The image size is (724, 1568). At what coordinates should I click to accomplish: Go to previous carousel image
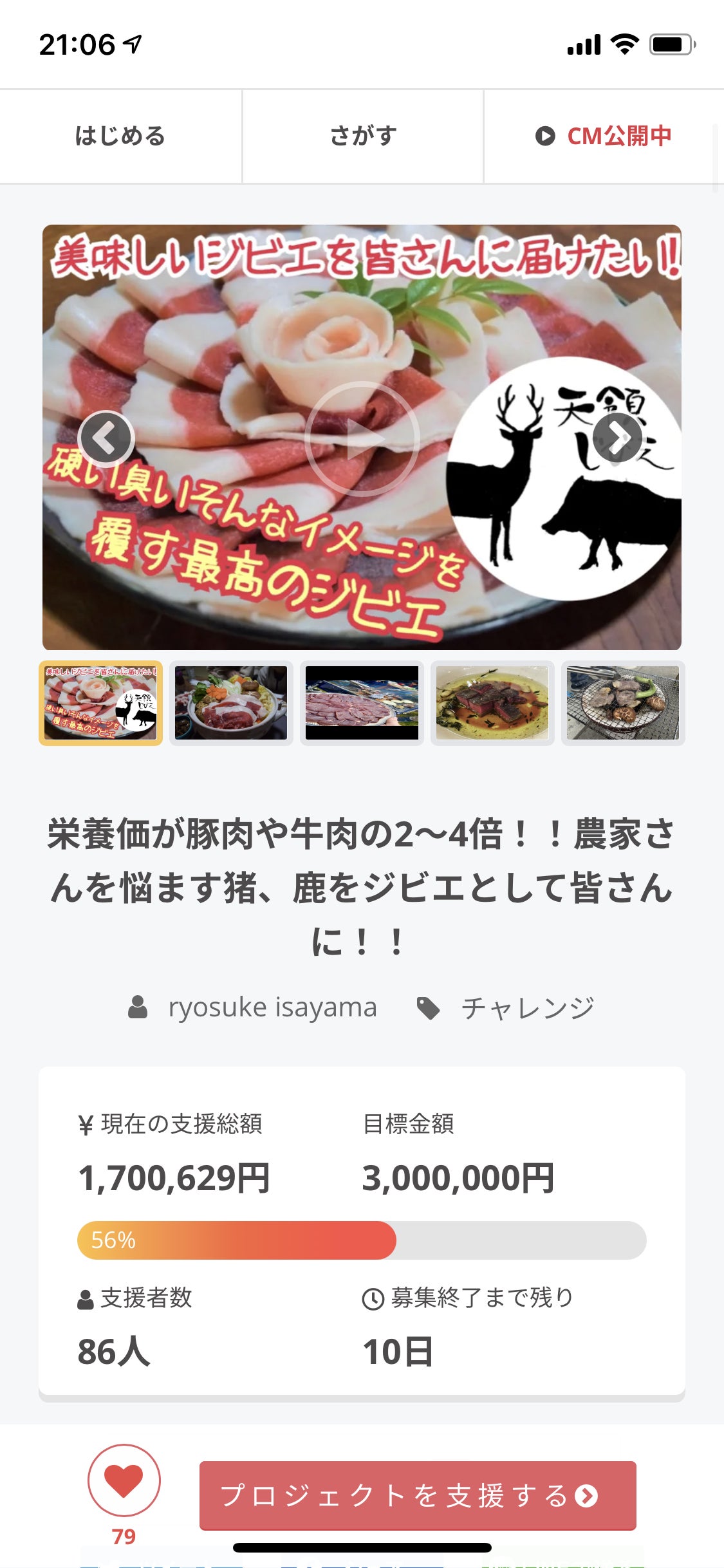coord(106,439)
